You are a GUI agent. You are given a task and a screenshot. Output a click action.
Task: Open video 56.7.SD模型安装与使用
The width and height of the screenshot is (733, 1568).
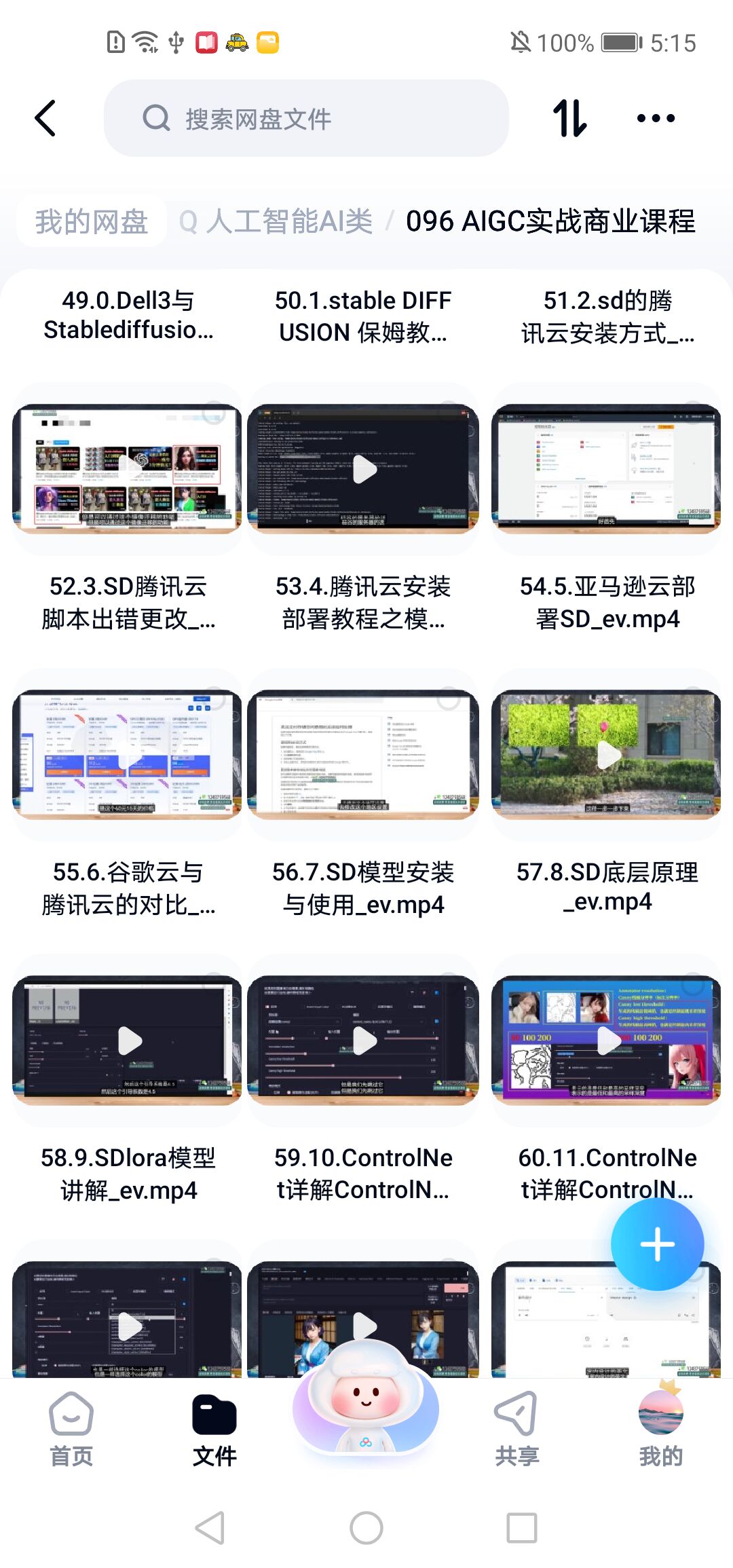(x=364, y=755)
